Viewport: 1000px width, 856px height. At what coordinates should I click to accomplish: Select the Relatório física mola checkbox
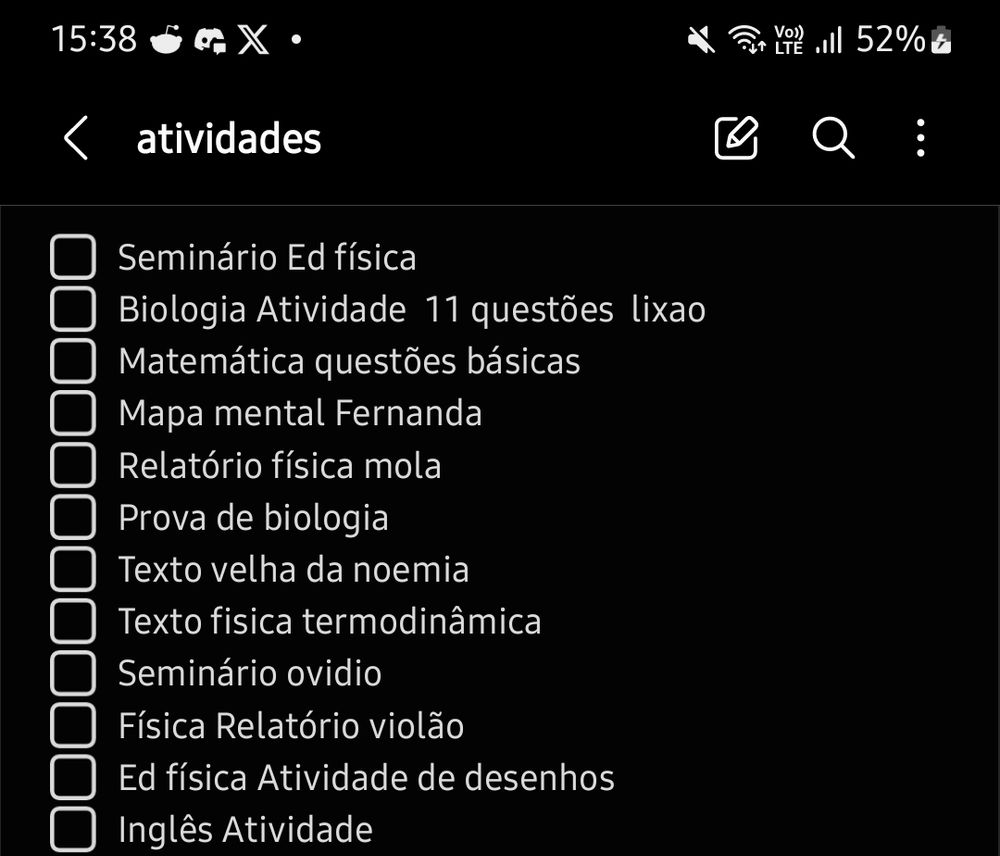pyautogui.click(x=73, y=466)
